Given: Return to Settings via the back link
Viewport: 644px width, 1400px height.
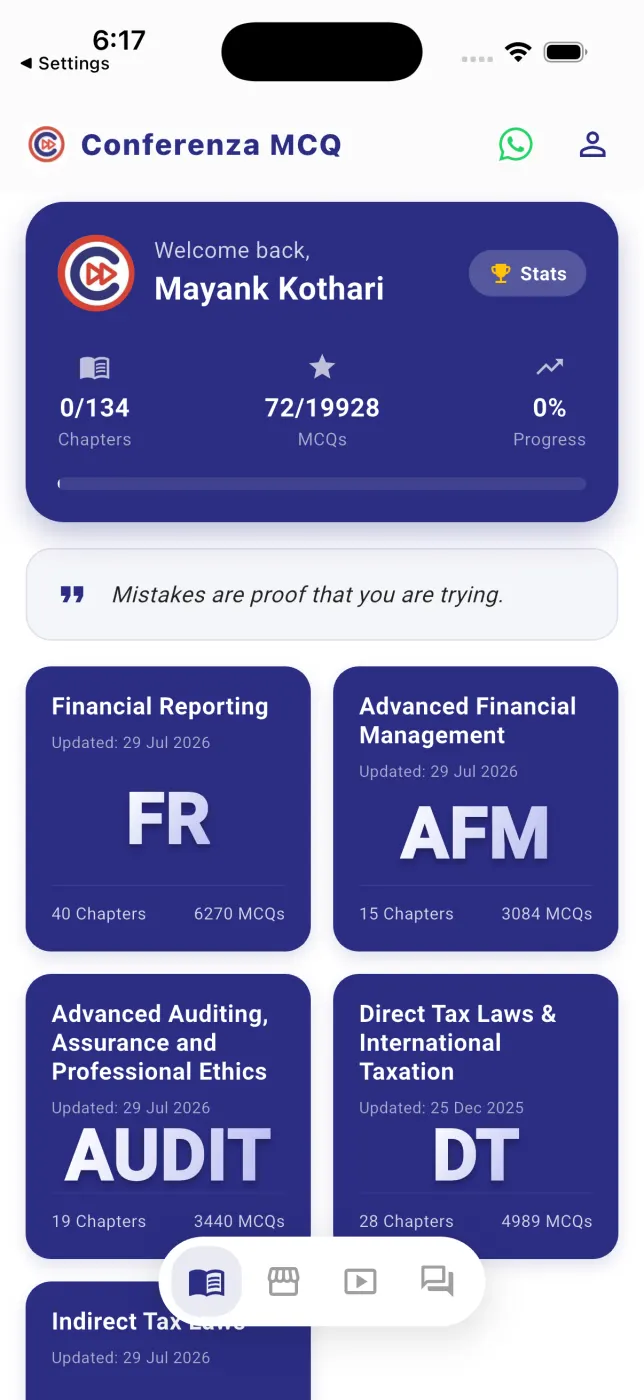Looking at the screenshot, I should 65,63.
